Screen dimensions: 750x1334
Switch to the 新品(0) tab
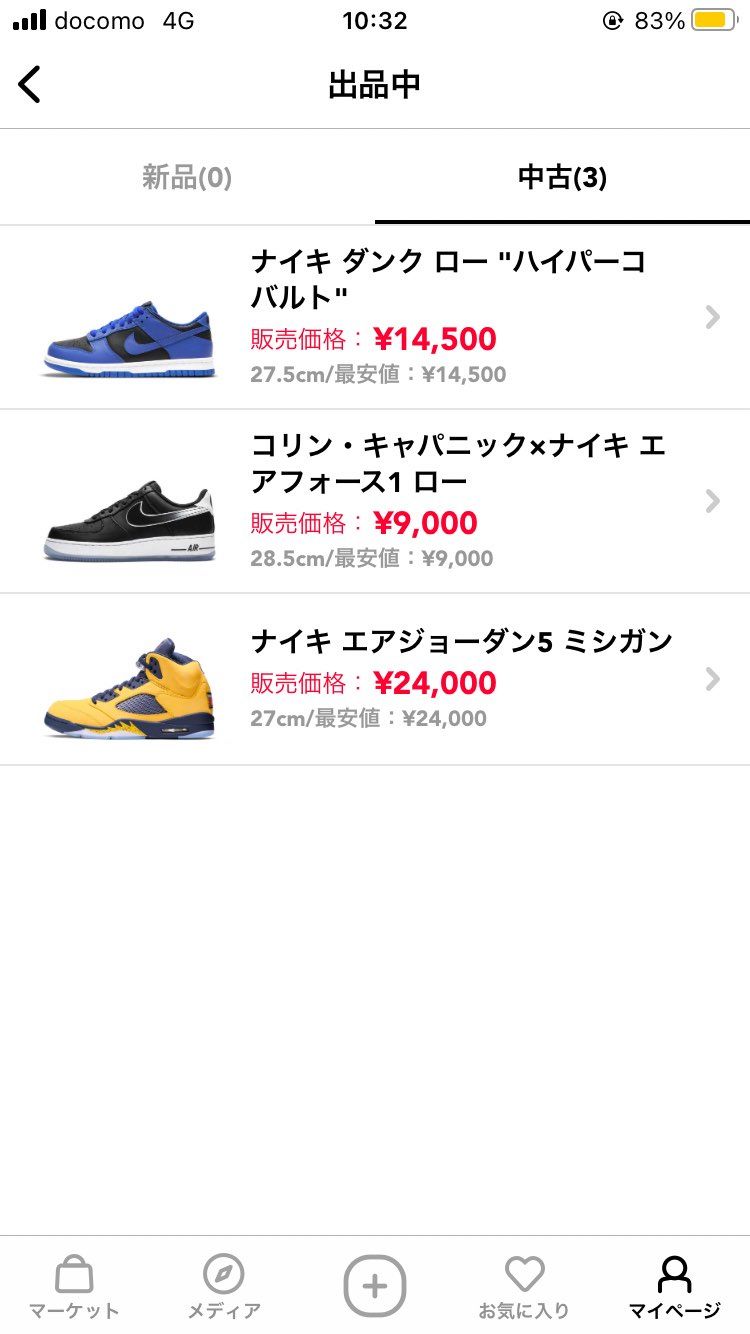point(186,178)
